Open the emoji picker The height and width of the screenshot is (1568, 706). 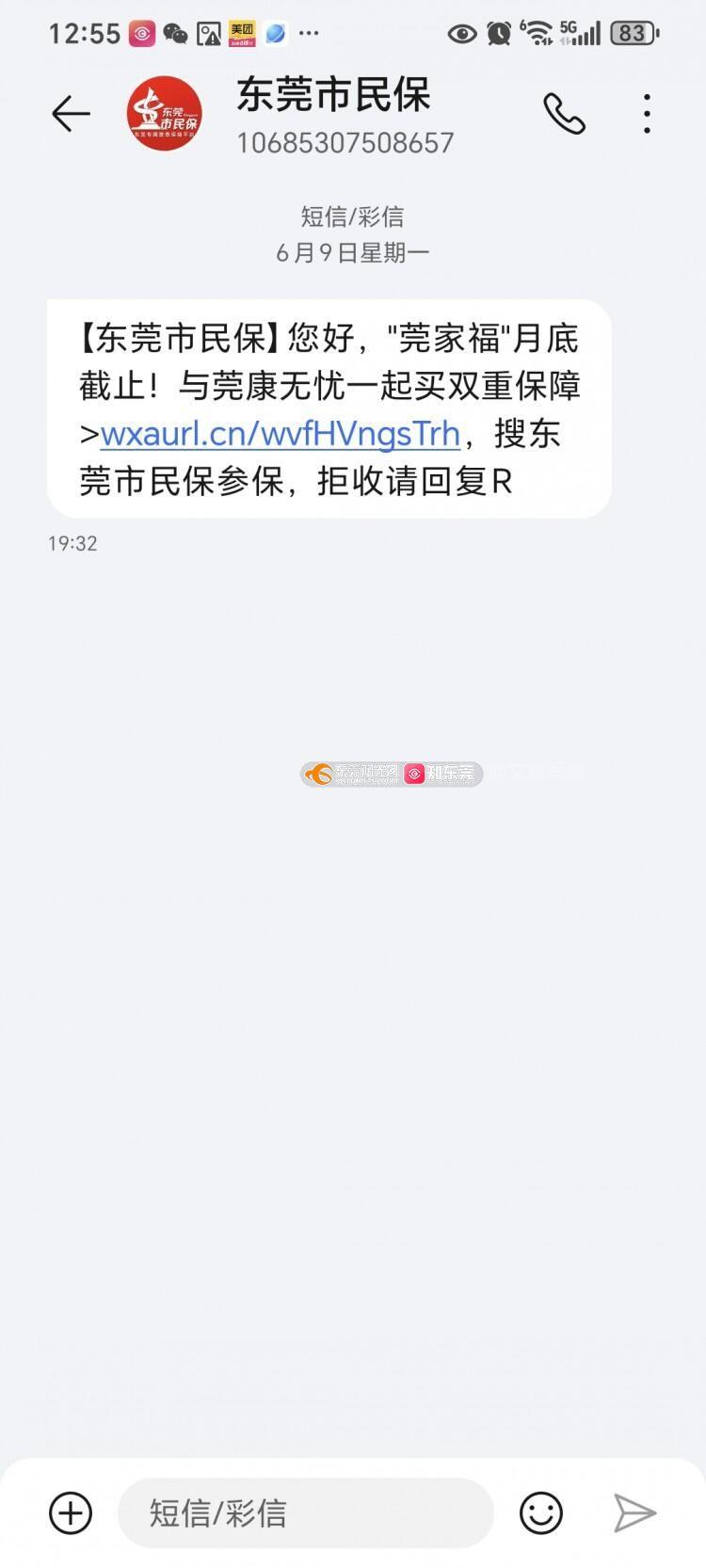coord(541,1512)
